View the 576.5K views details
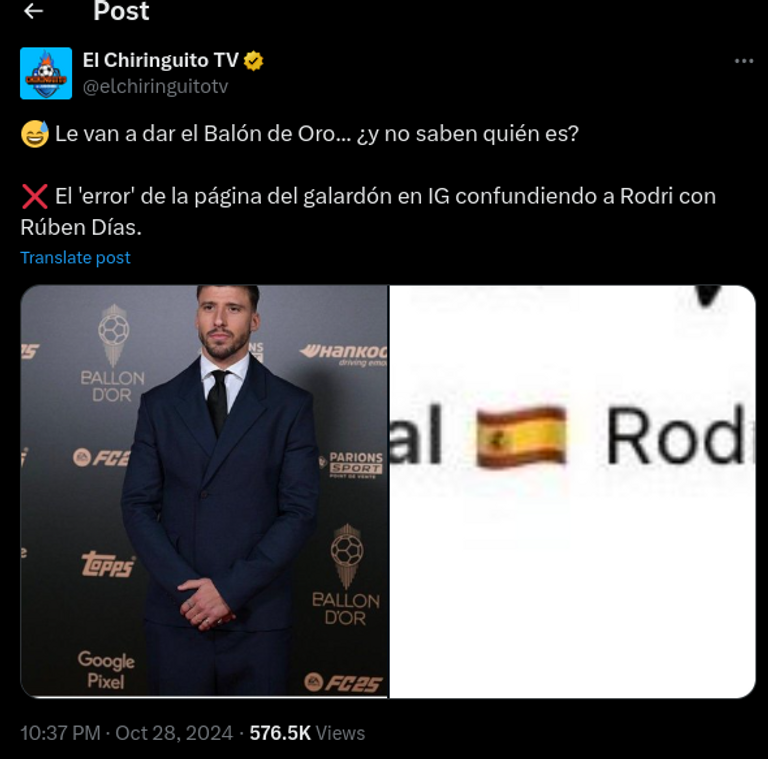Screen dimensions: 768x759 click(x=307, y=733)
